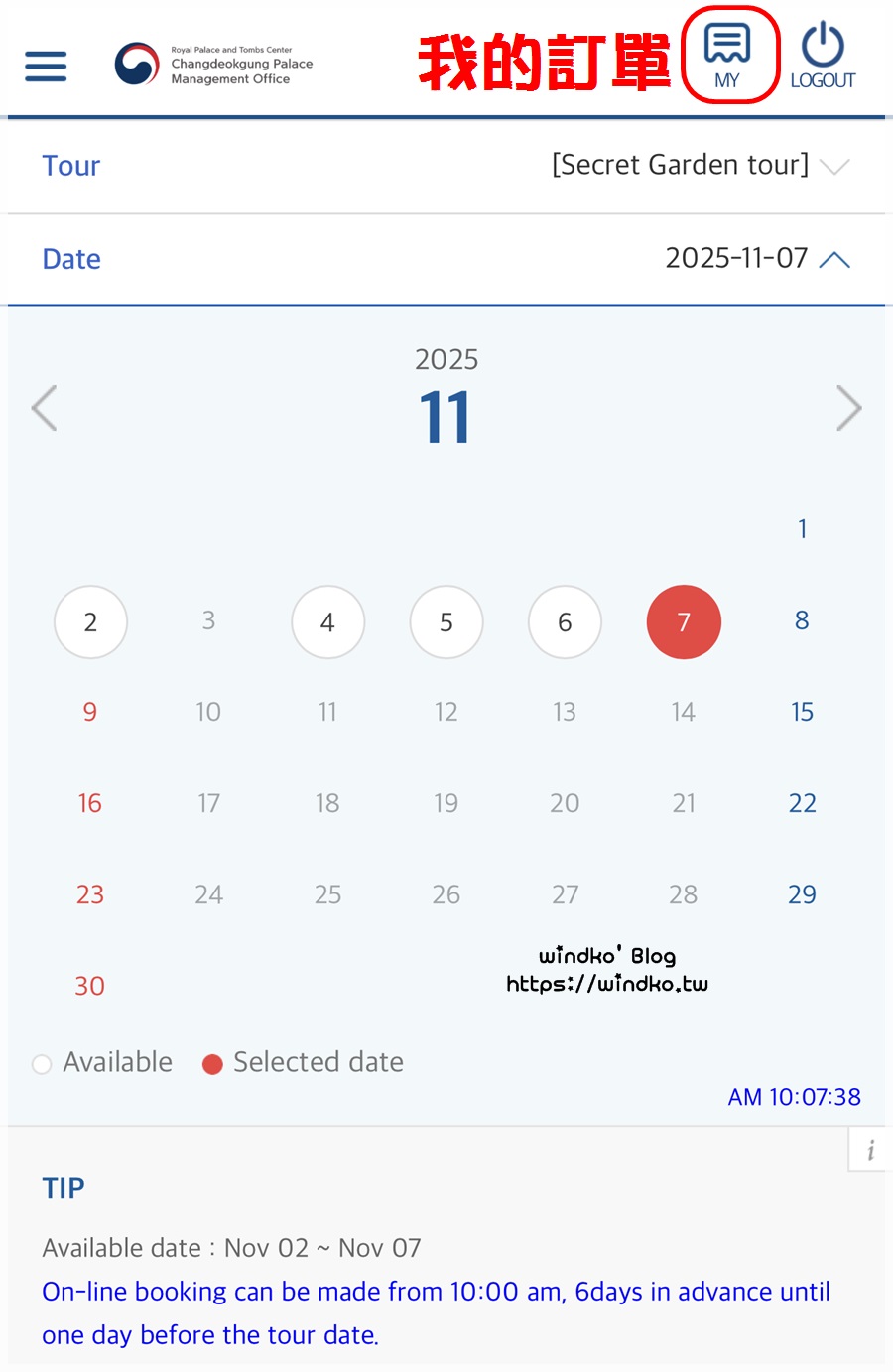
Task: Go to the next month
Action: (x=848, y=408)
